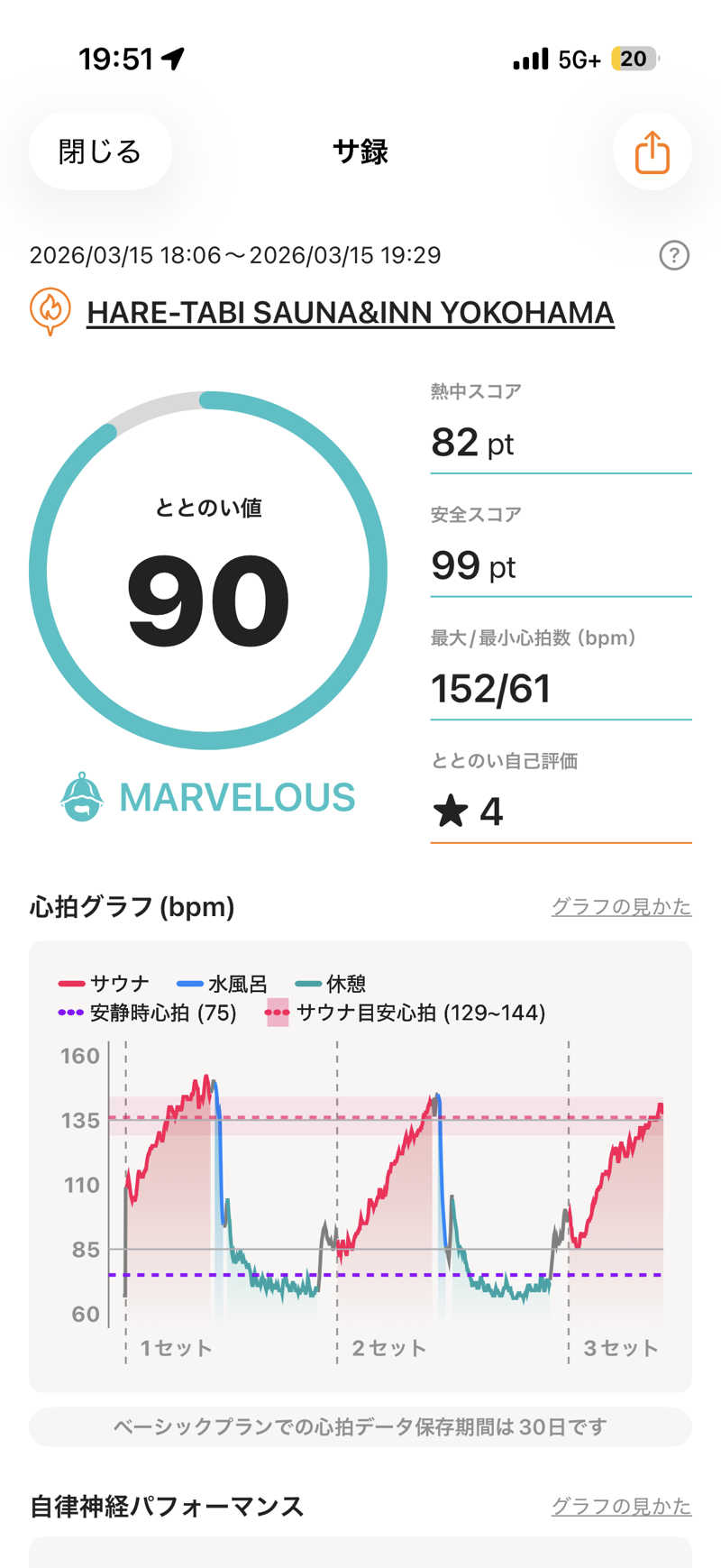Open HARE-TABI SAUNA&INN YOKOHAMA facility link
The width and height of the screenshot is (721, 1568).
[x=350, y=313]
